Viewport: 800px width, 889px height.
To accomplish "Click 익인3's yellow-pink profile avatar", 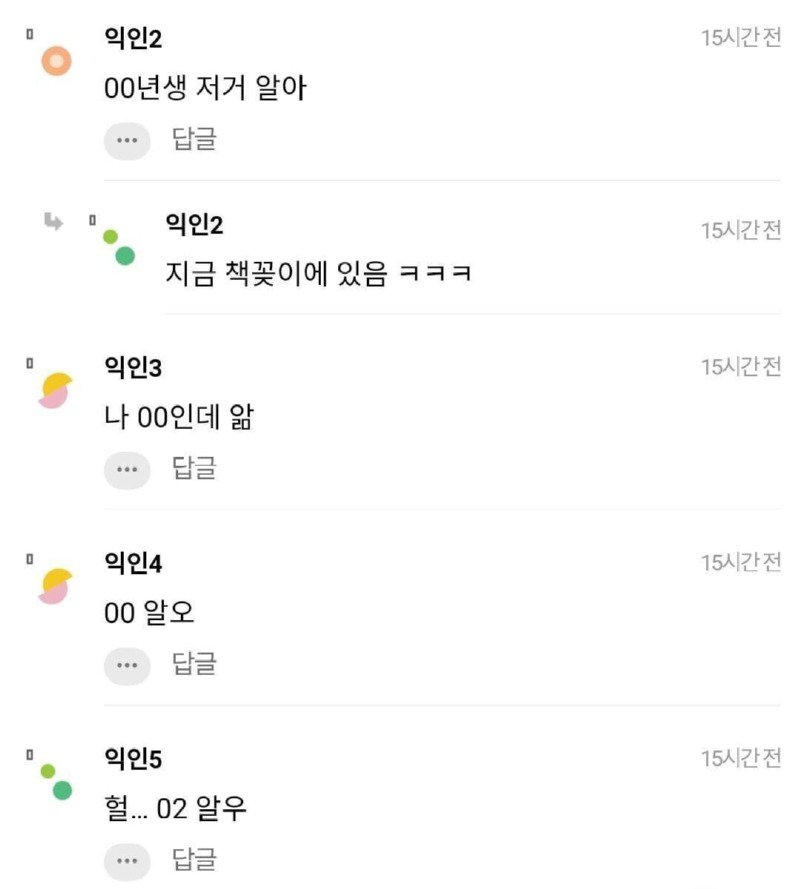I will (x=55, y=390).
